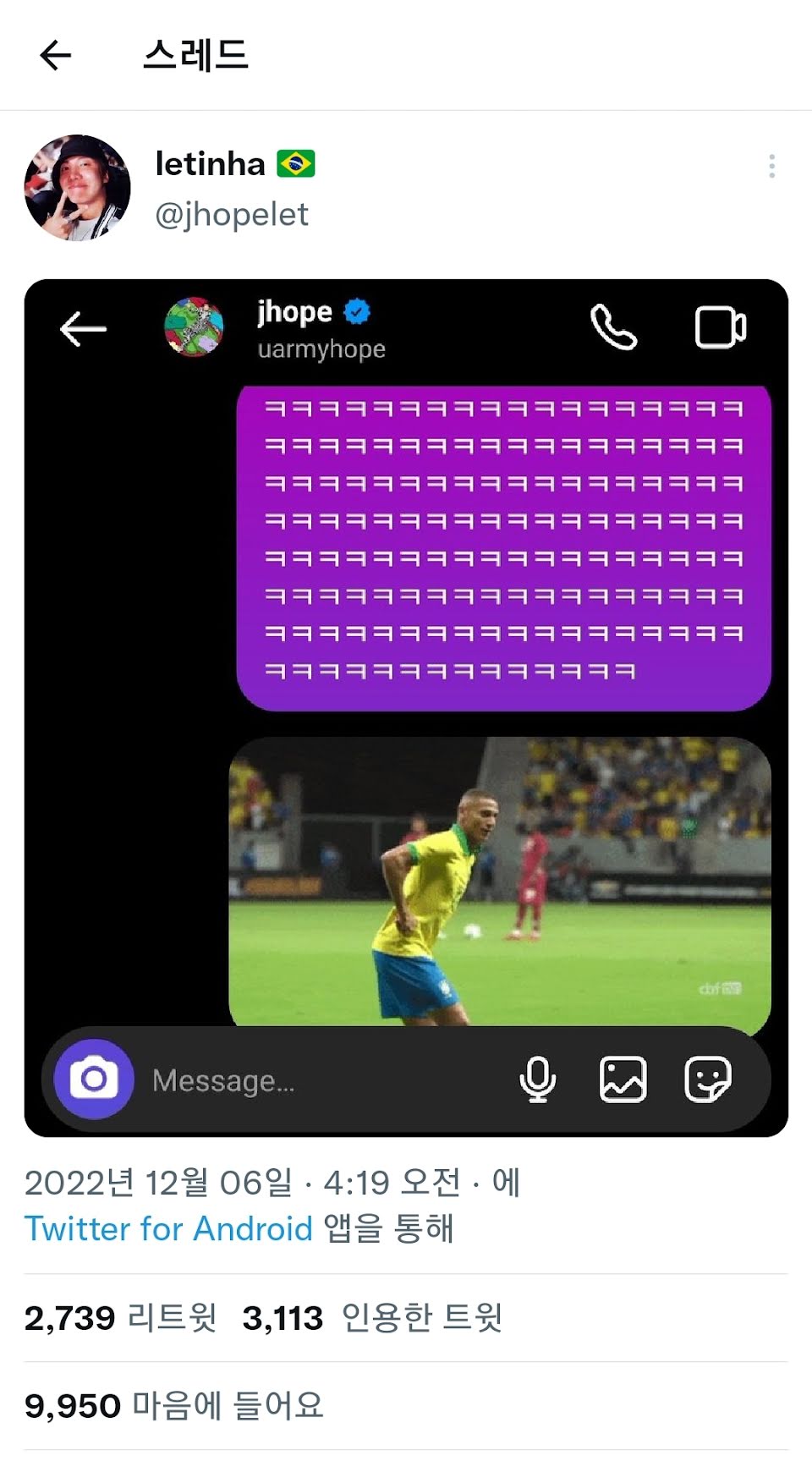
Task: Go back from the 스레드 thread
Action: tap(56, 56)
